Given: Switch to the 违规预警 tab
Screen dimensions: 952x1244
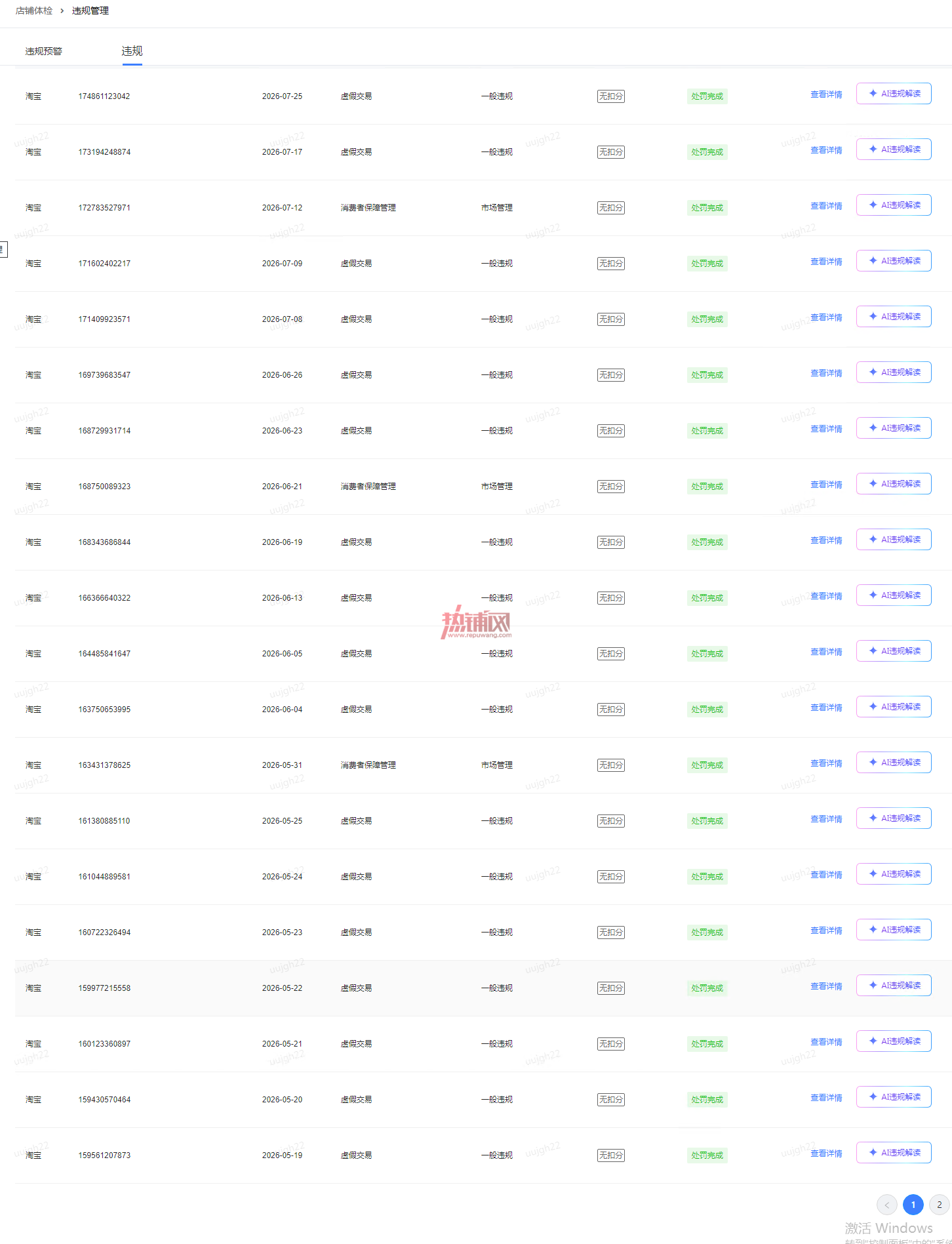Looking at the screenshot, I should point(44,51).
